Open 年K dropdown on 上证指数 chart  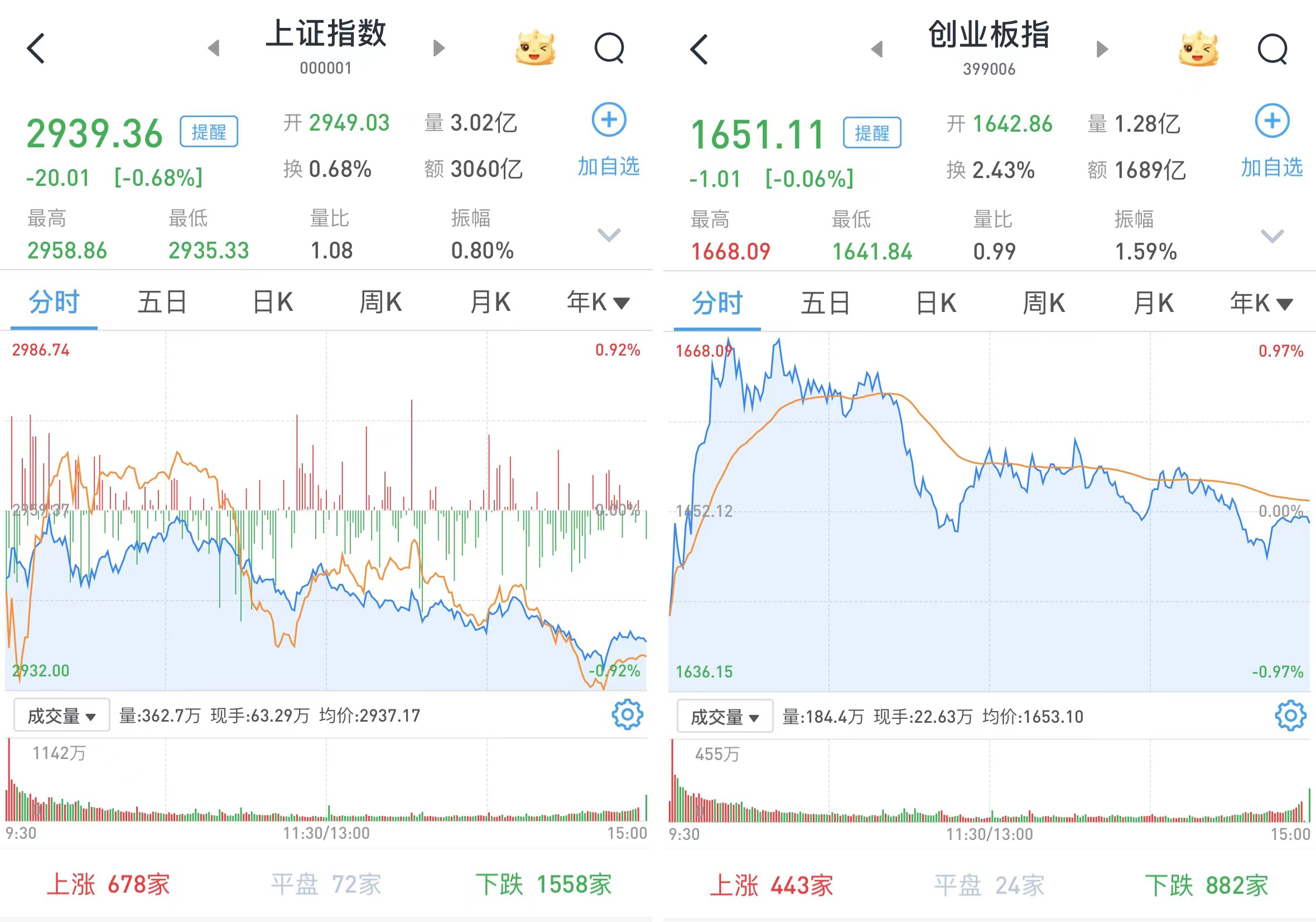(598, 302)
